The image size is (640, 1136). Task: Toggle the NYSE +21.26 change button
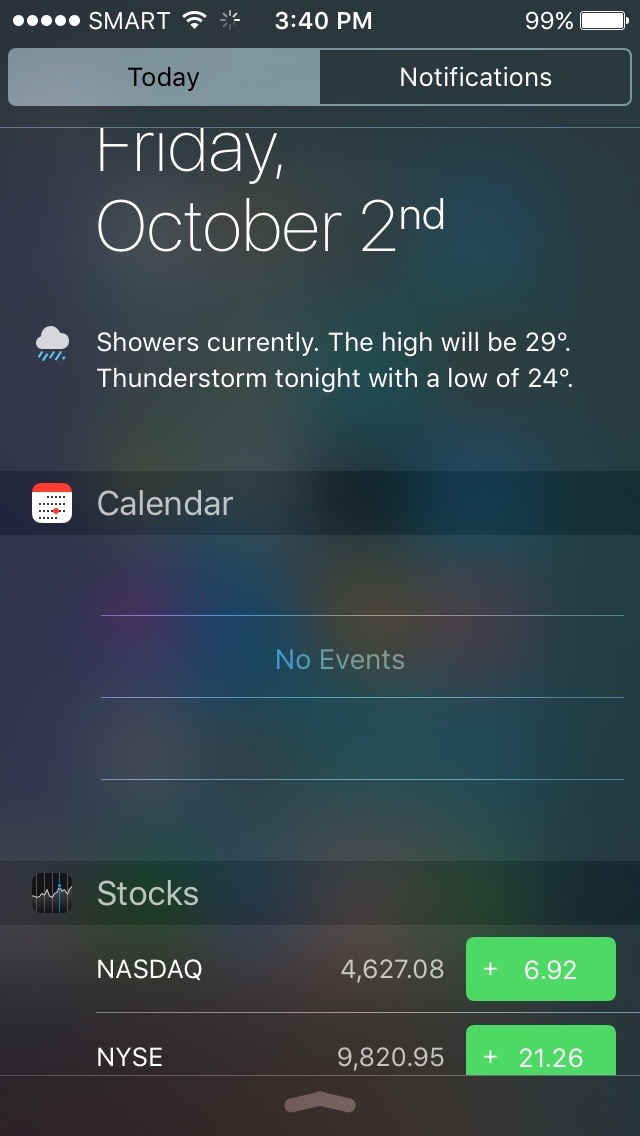pyautogui.click(x=541, y=1051)
